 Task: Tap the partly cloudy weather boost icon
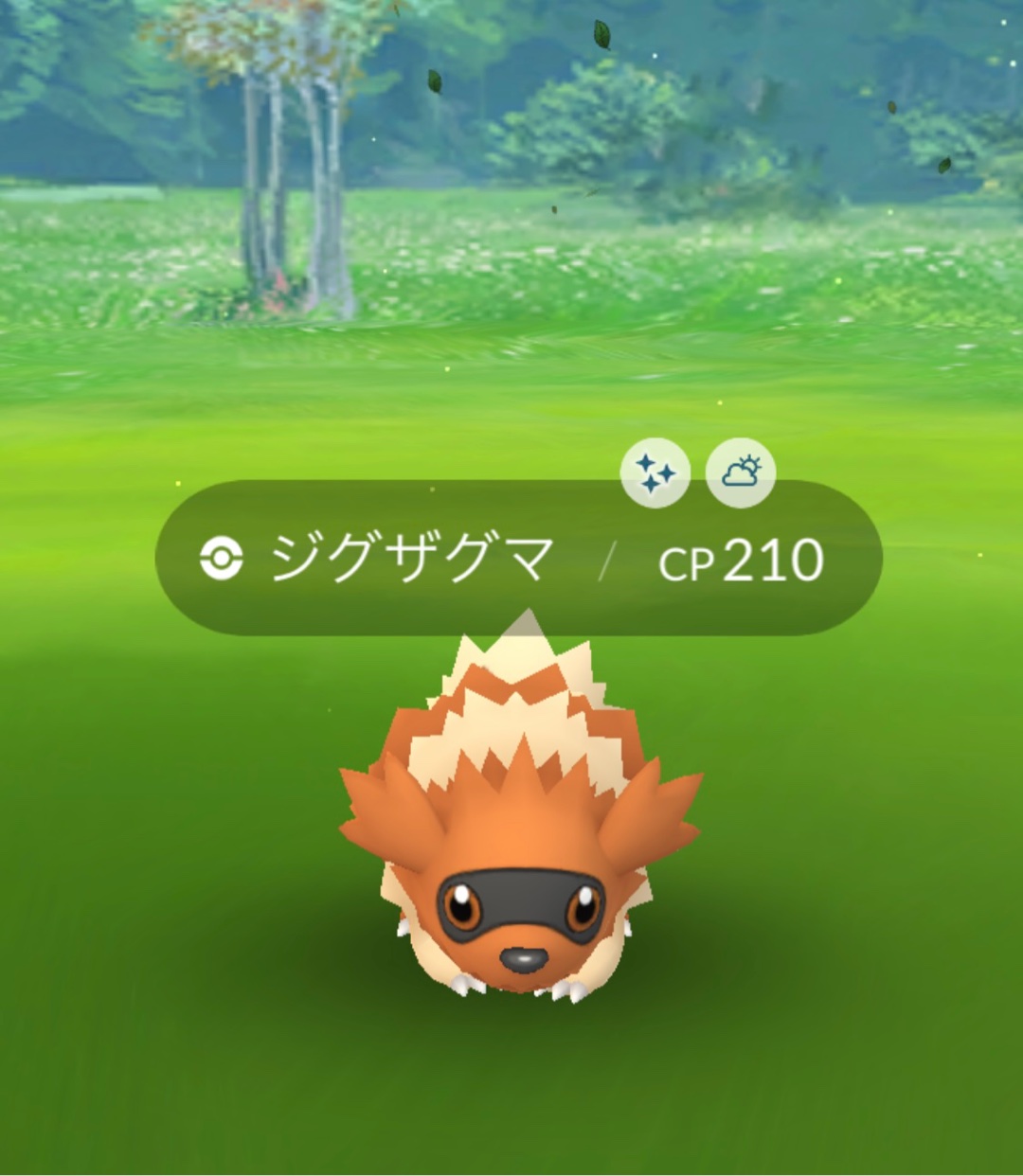coord(741,472)
